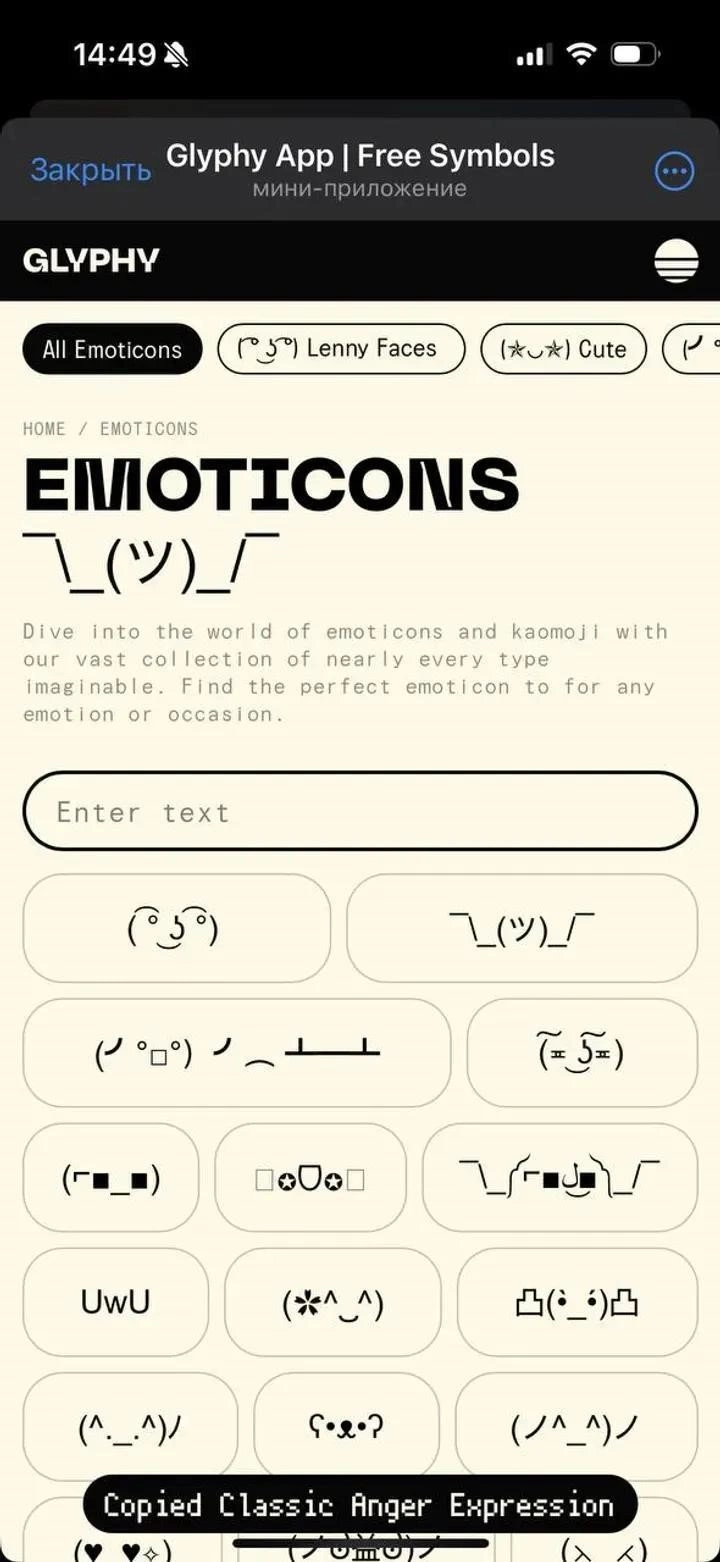The height and width of the screenshot is (1562, 720).
Task: Switch to Lenny Faces category
Action: pyautogui.click(x=341, y=349)
